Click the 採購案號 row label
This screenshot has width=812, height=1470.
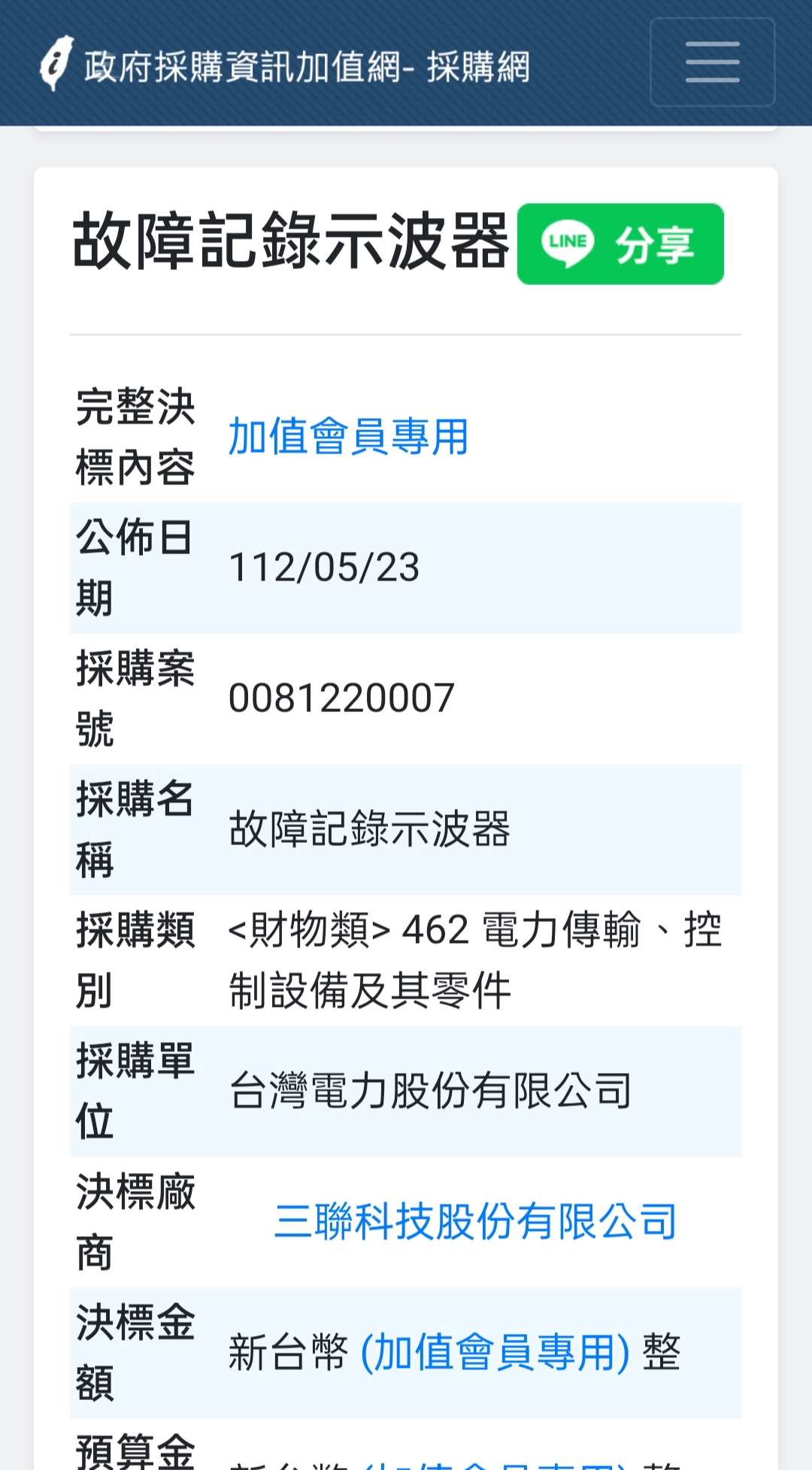tap(134, 698)
